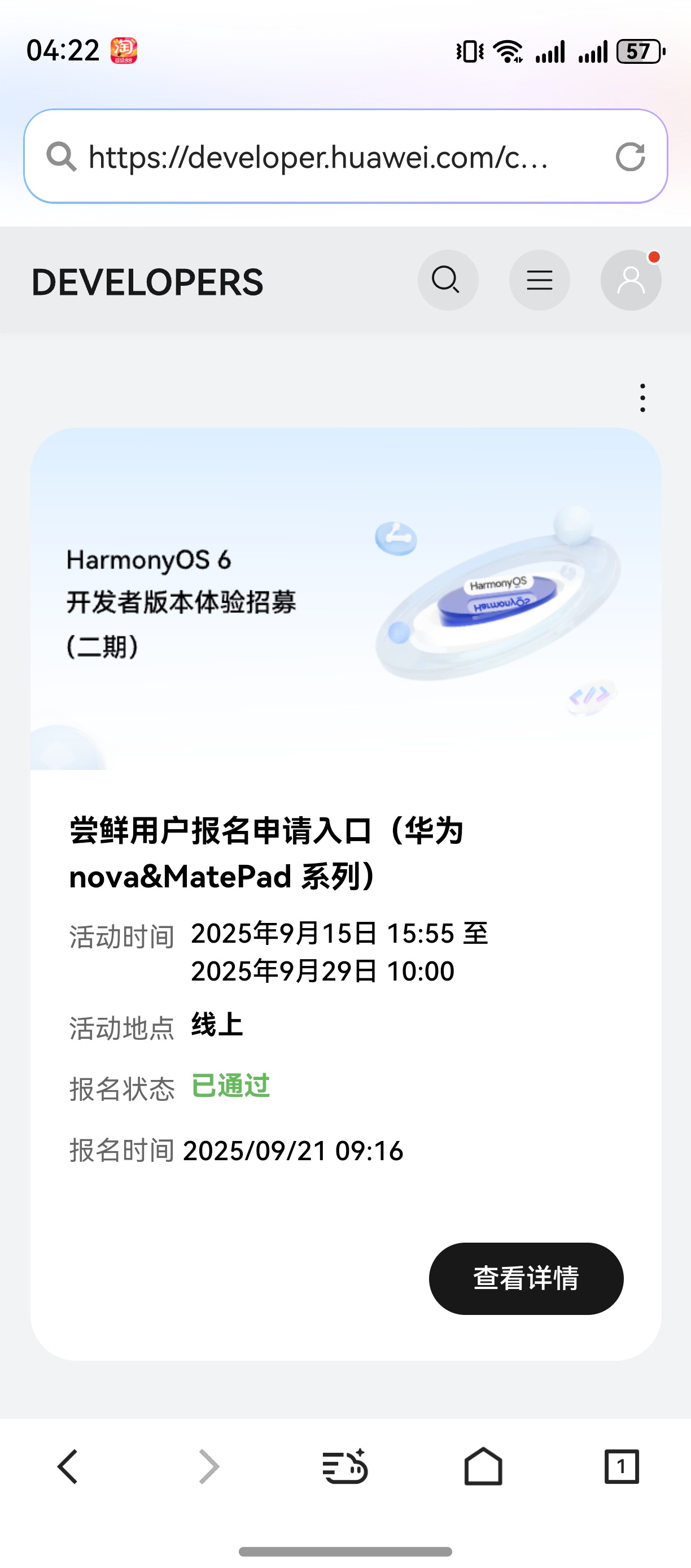This screenshot has height=1568, width=691.
Task: Reload the current web page
Action: (x=629, y=157)
